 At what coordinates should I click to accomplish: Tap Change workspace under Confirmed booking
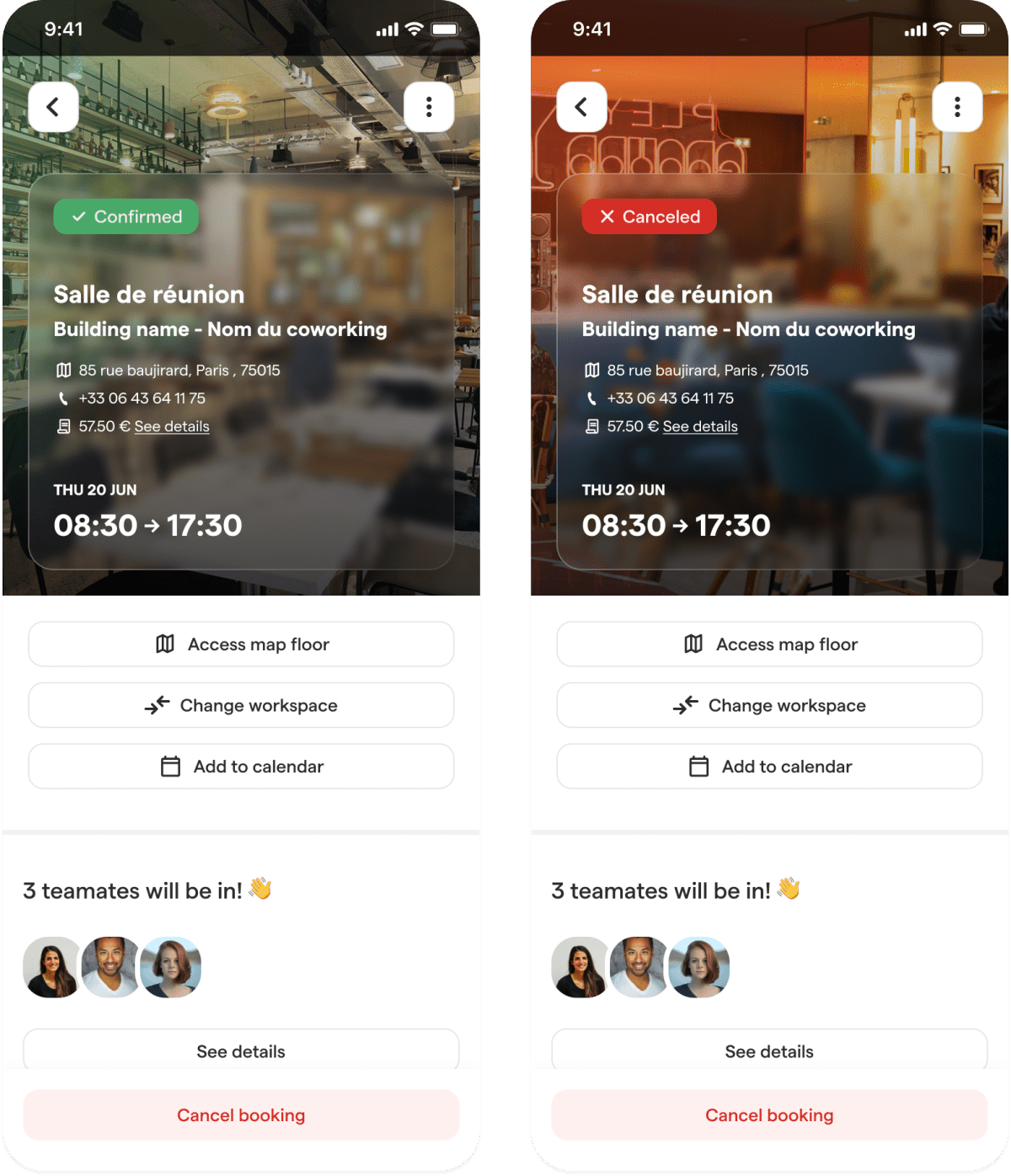[241, 705]
